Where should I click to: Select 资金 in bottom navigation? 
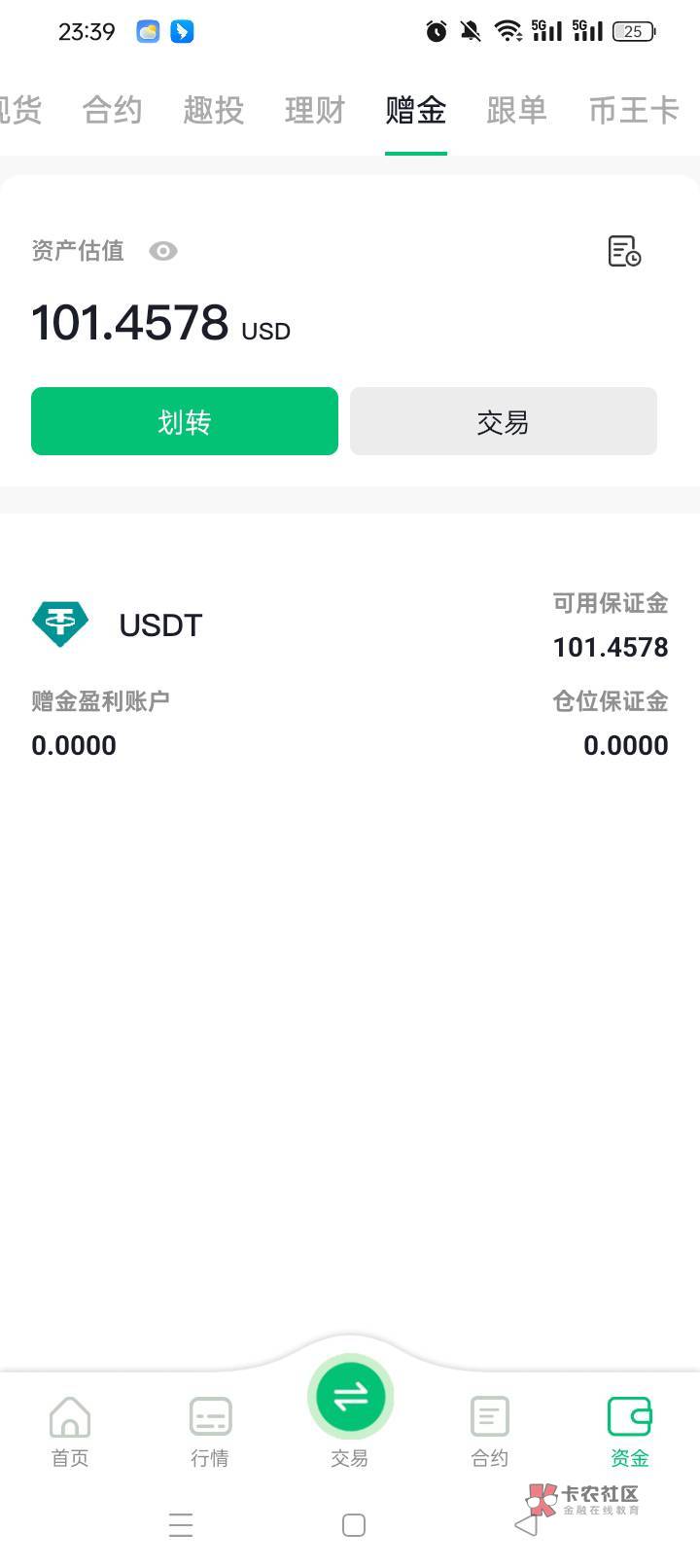pyautogui.click(x=629, y=1430)
